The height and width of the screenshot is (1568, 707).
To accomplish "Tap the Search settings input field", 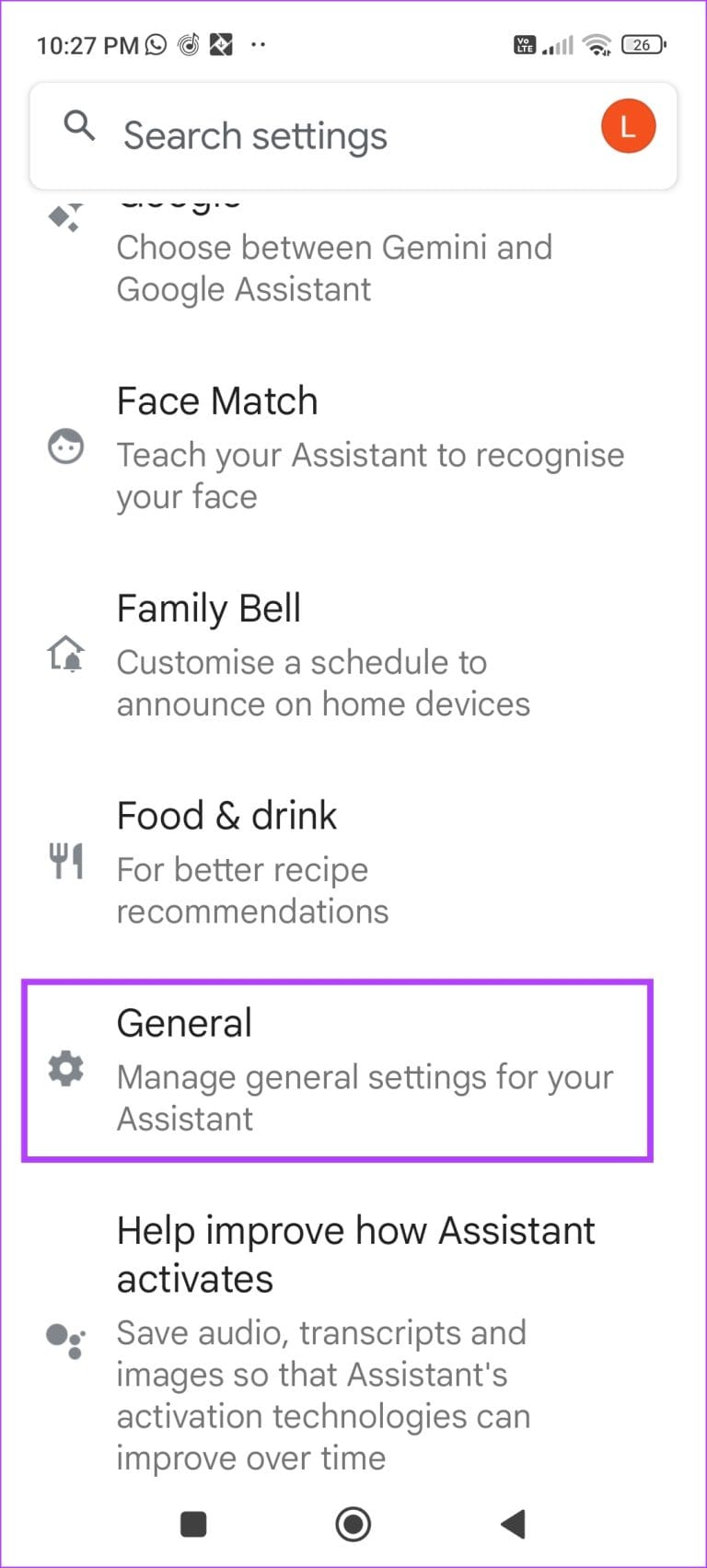I will (276, 135).
